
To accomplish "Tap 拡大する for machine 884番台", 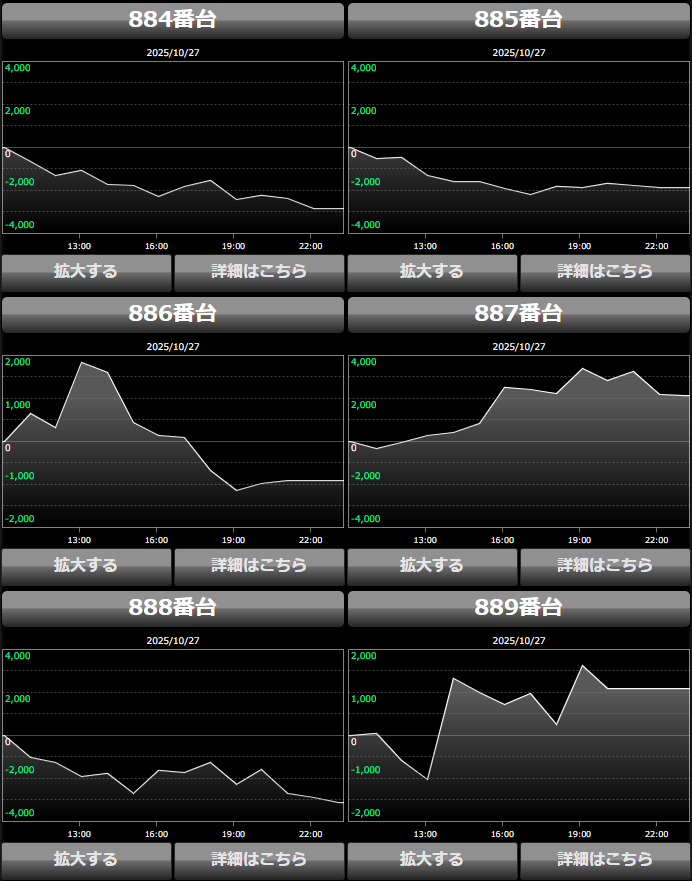I will (x=86, y=272).
